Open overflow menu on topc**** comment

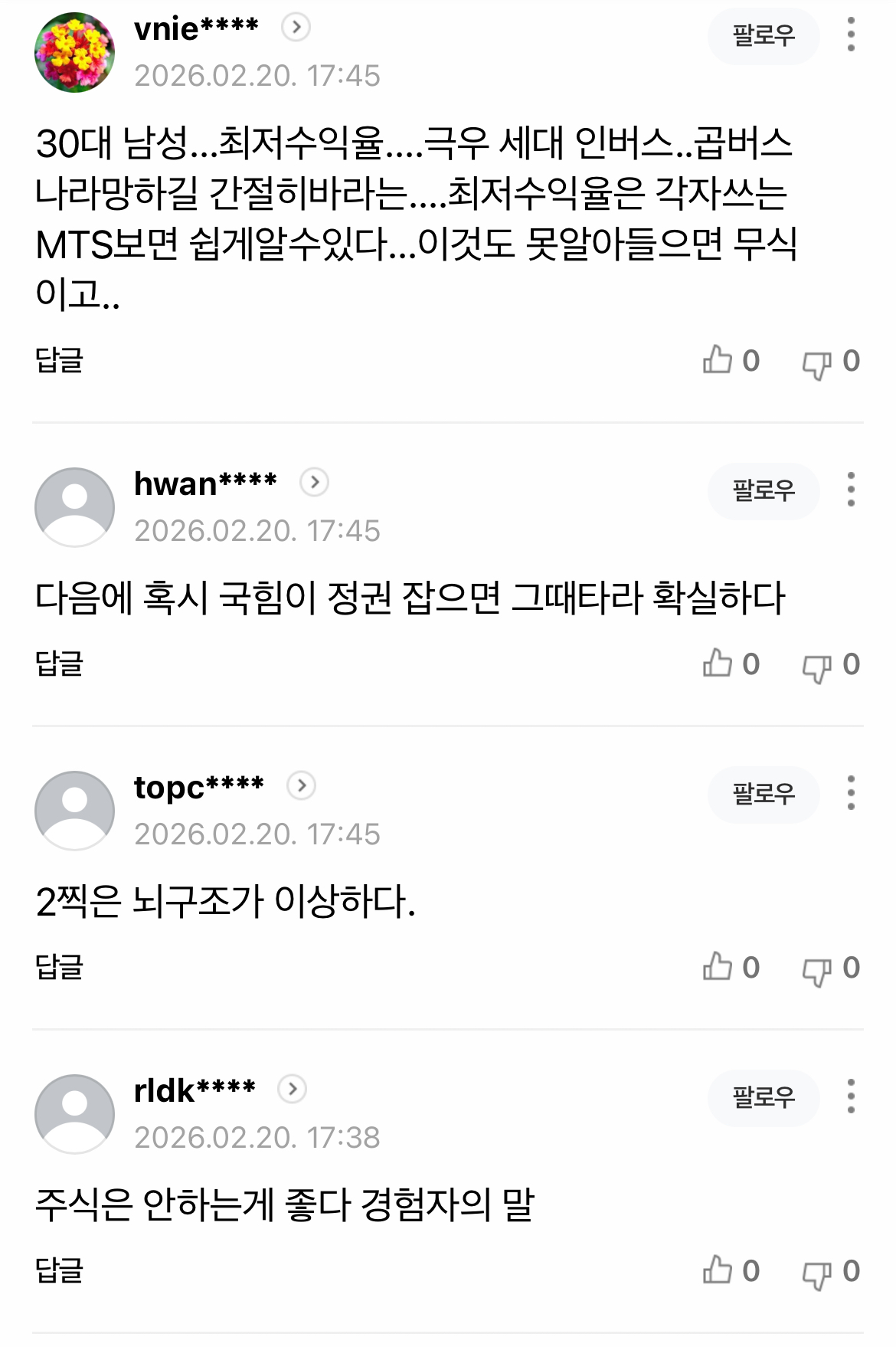(850, 794)
